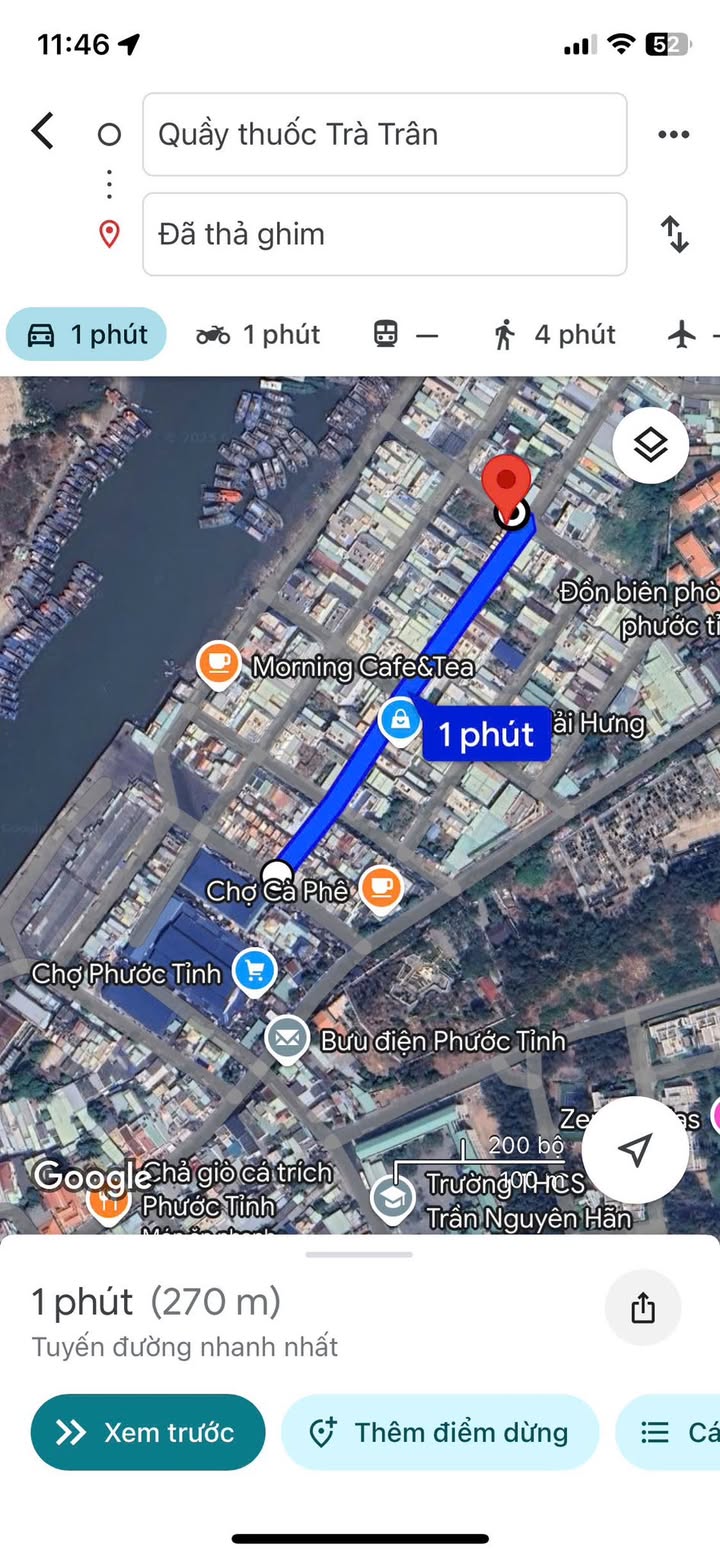Open the Bưu điện Phước Tỉnh pin
This screenshot has height=1559, width=720.
pyautogui.click(x=287, y=1040)
